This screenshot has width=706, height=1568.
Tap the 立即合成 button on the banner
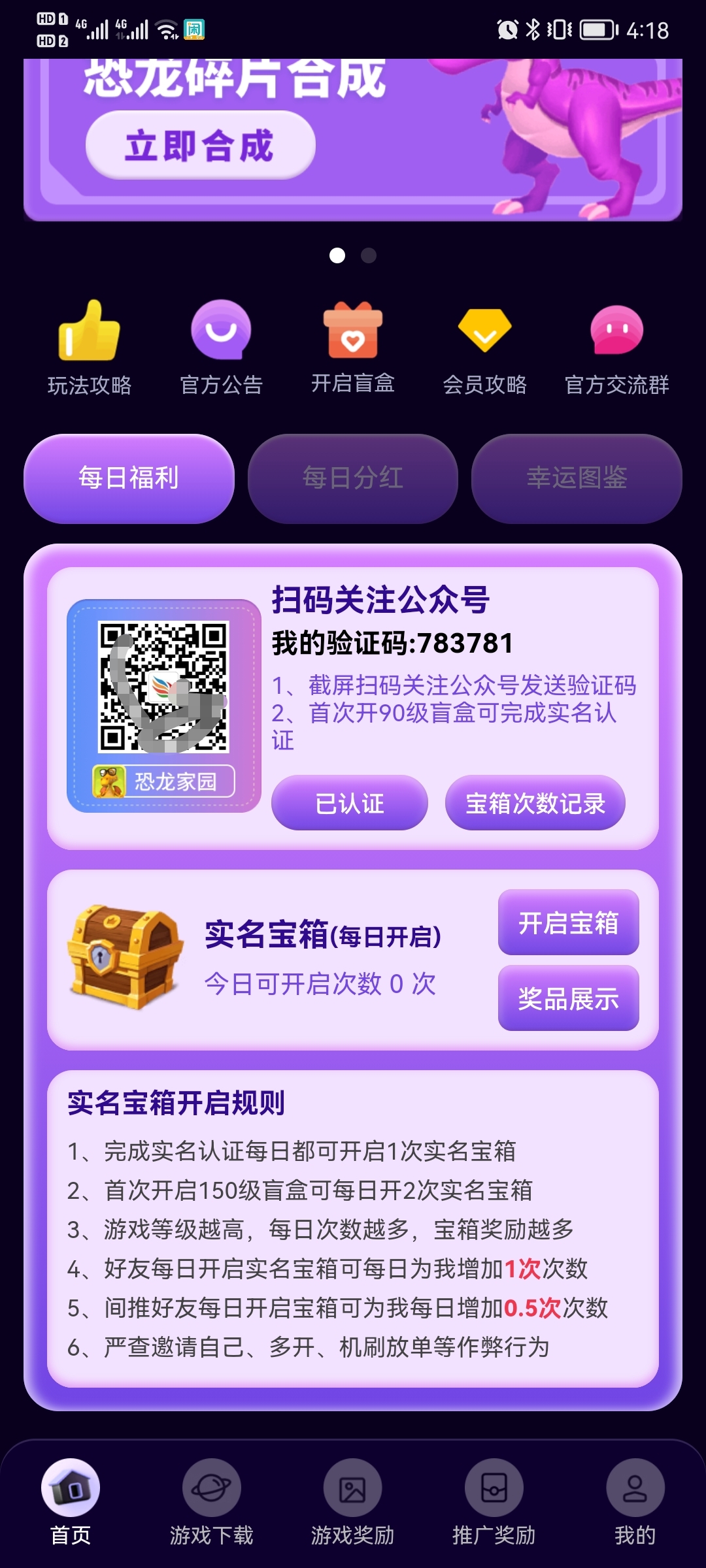[200, 145]
